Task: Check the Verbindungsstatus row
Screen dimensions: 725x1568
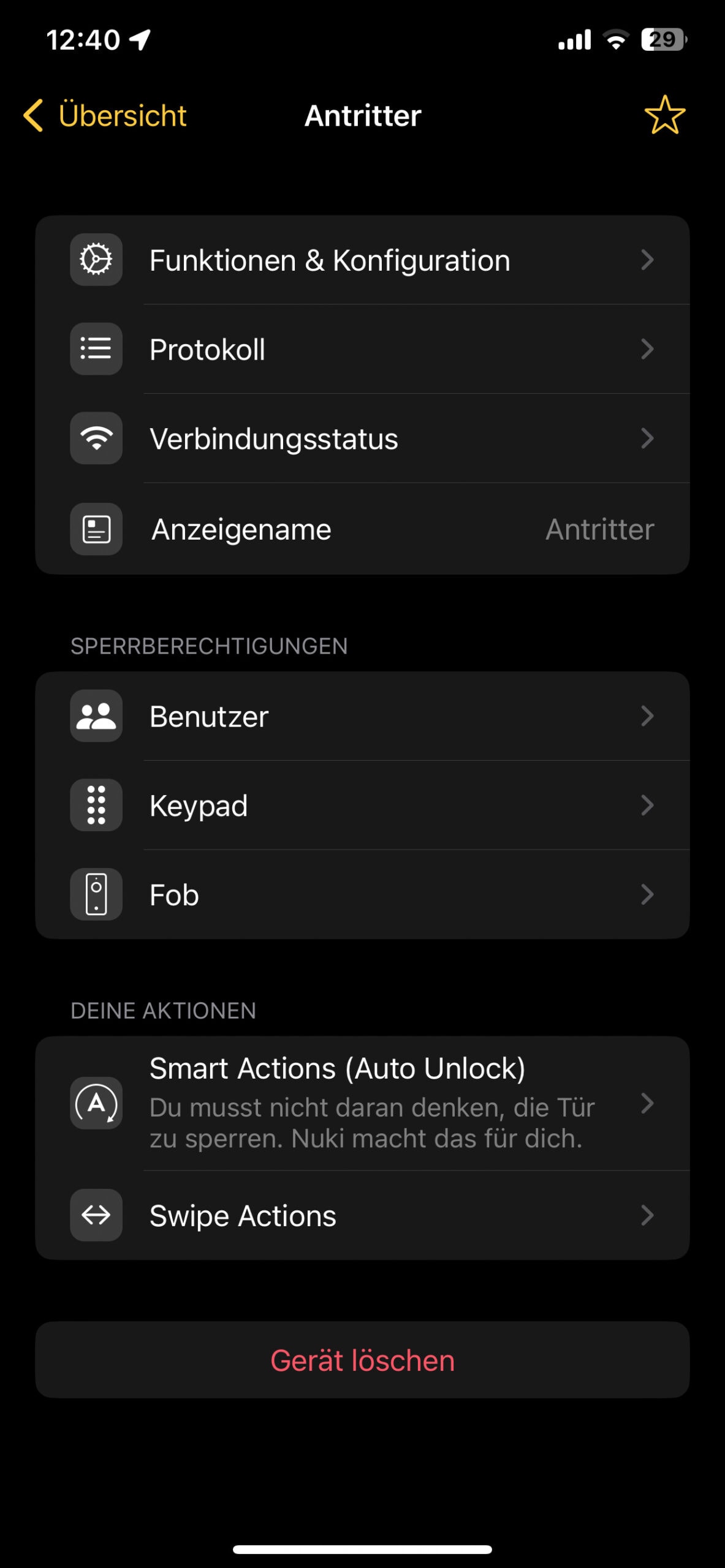Action: [x=362, y=439]
